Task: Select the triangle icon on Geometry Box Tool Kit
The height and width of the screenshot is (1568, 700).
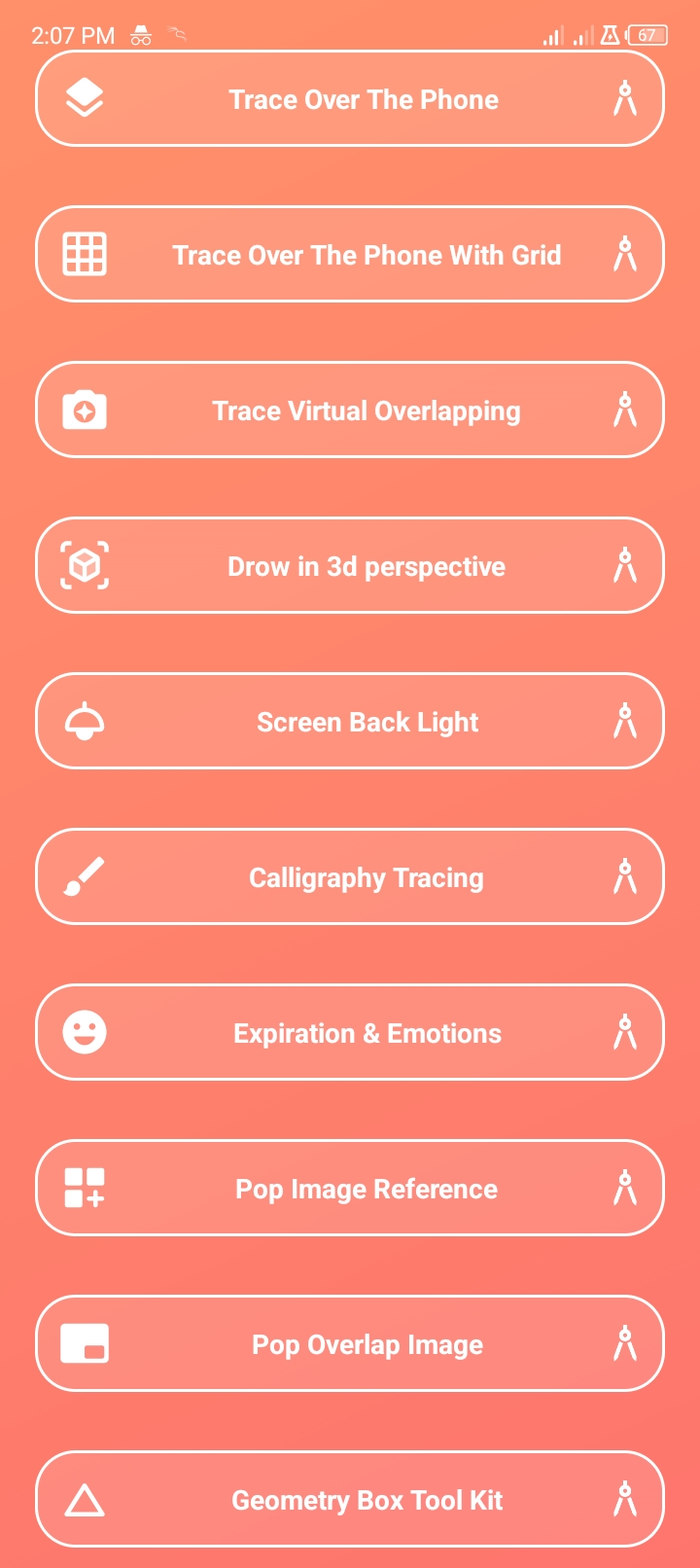Action: pos(86,1499)
